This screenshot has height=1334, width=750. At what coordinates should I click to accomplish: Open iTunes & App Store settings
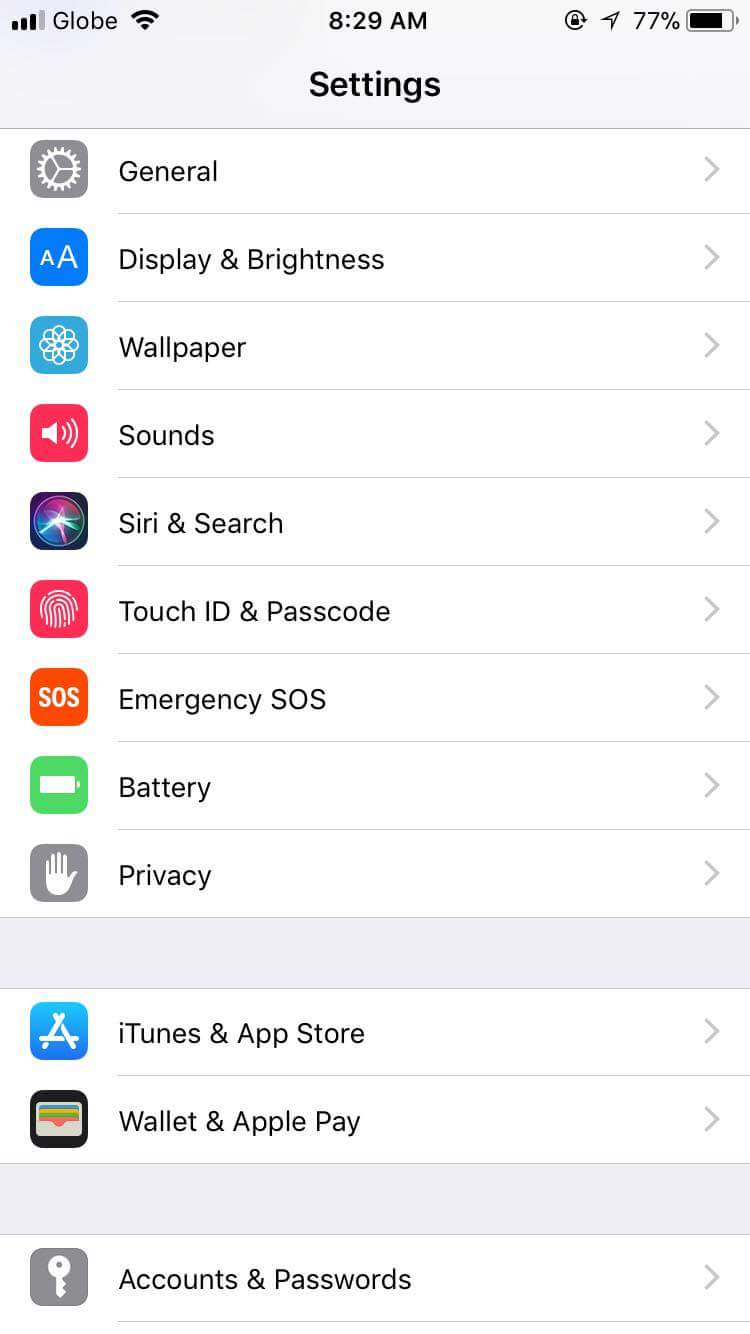coord(375,1032)
